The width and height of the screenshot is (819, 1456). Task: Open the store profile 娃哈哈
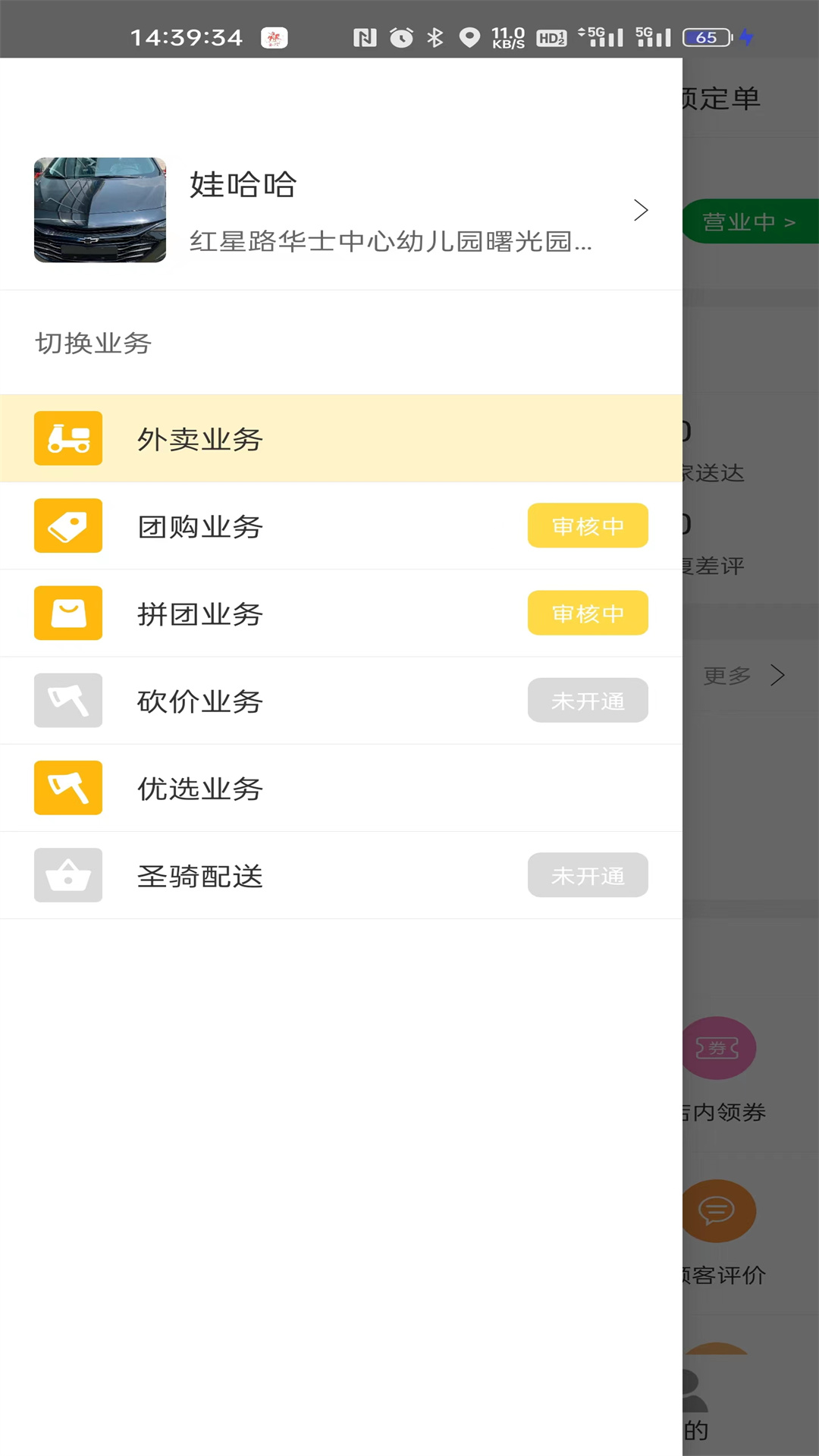point(243,185)
